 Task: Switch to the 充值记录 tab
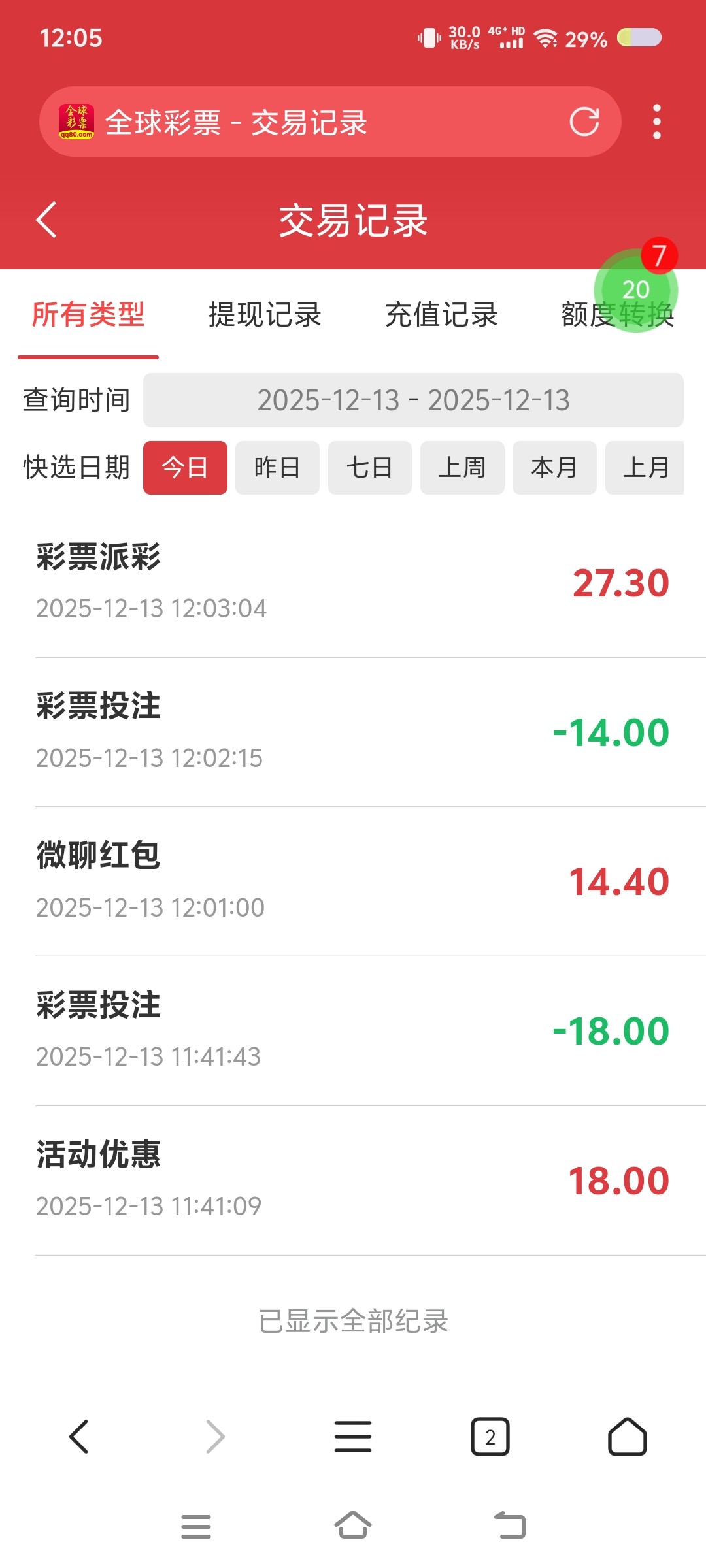point(441,315)
